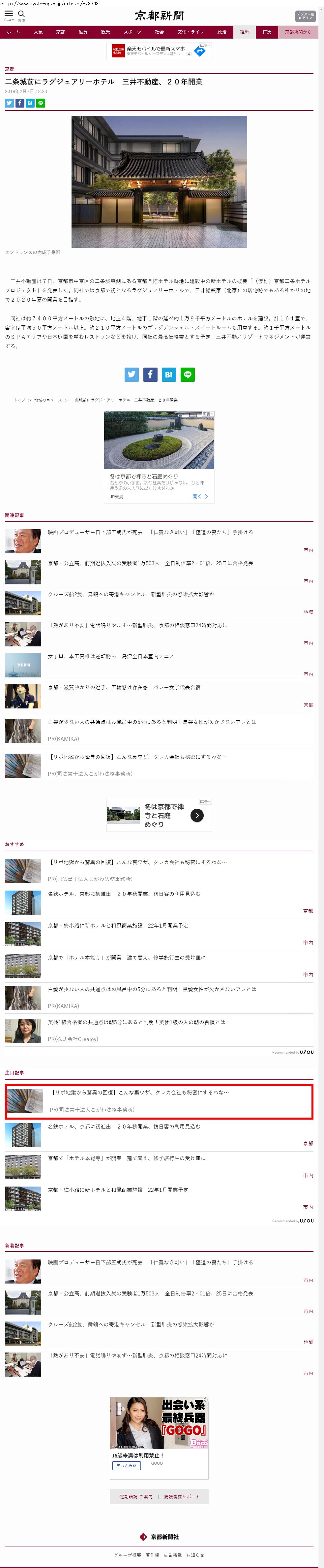Select the 経済 navigation tab
The image size is (324, 1568).
coord(244,32)
